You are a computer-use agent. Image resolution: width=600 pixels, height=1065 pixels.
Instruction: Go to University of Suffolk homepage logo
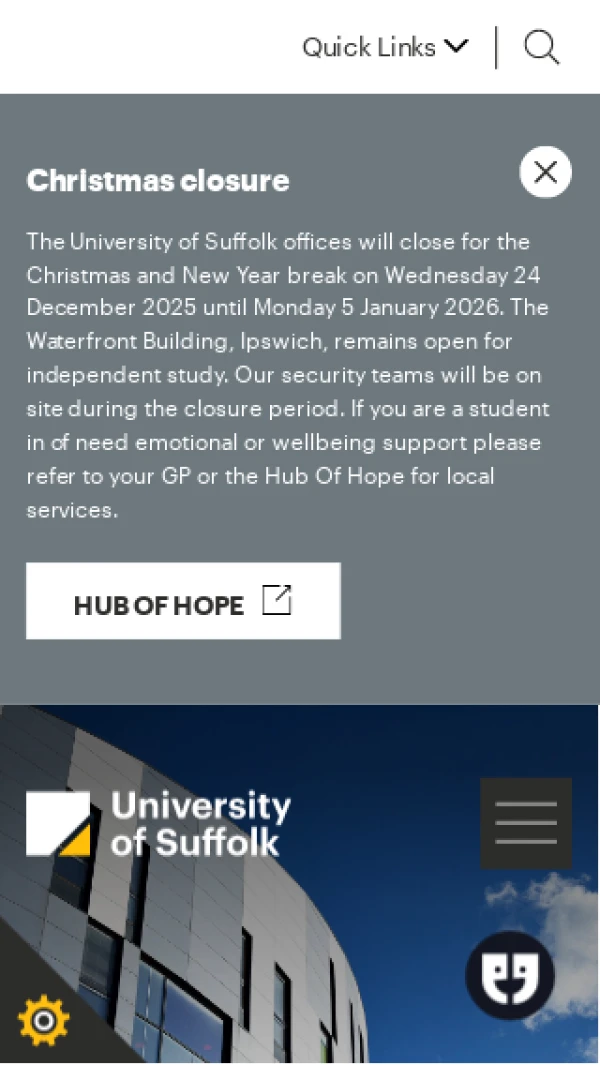coord(158,823)
